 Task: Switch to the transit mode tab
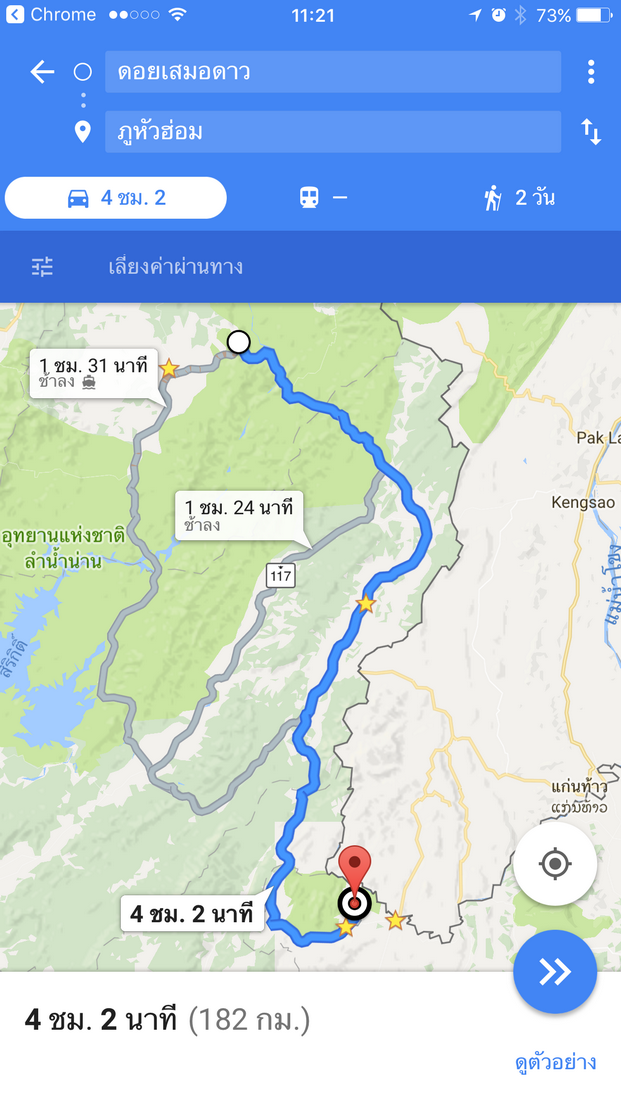tap(322, 198)
